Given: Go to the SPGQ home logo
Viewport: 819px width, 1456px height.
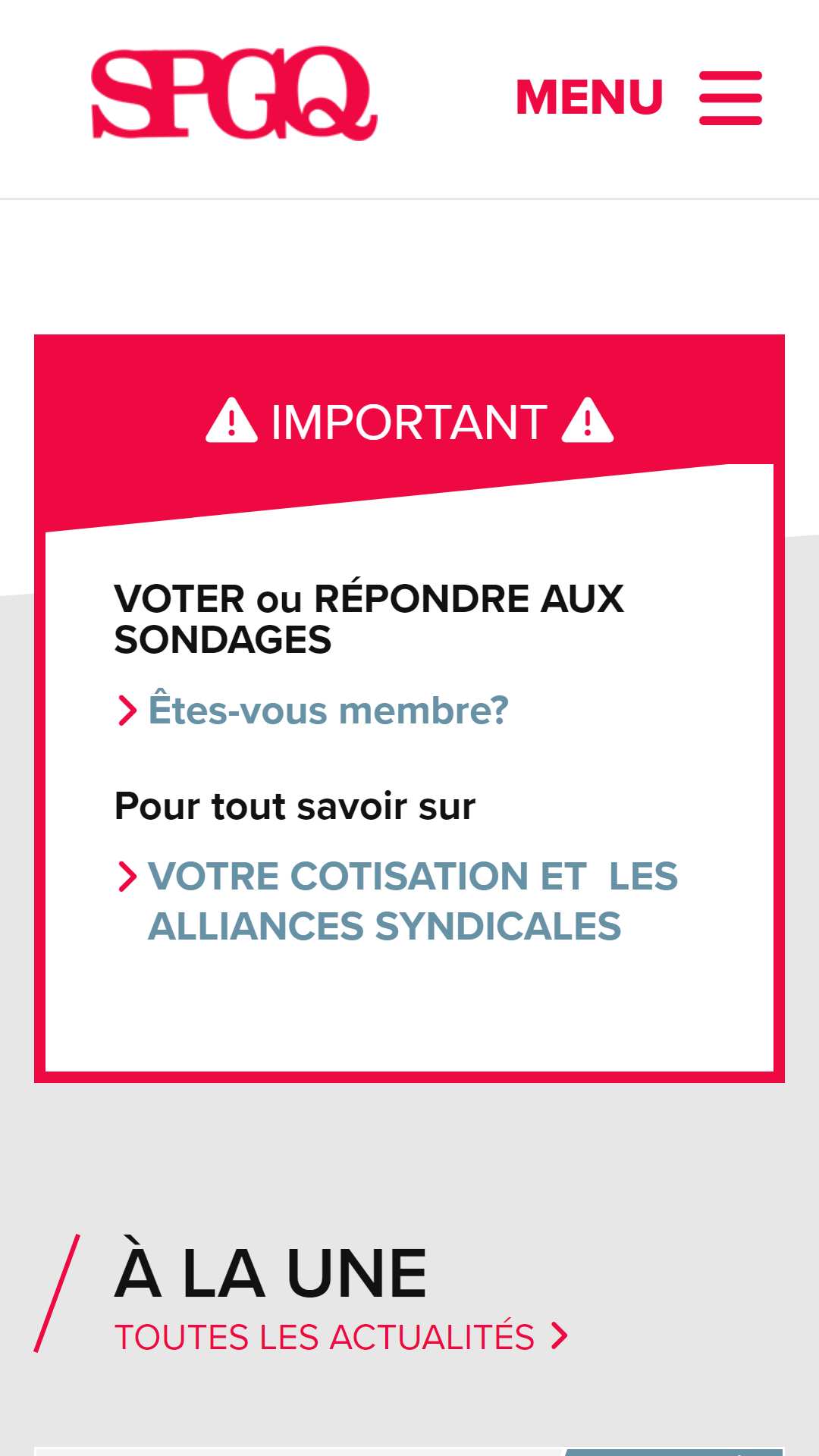Looking at the screenshot, I should (234, 93).
